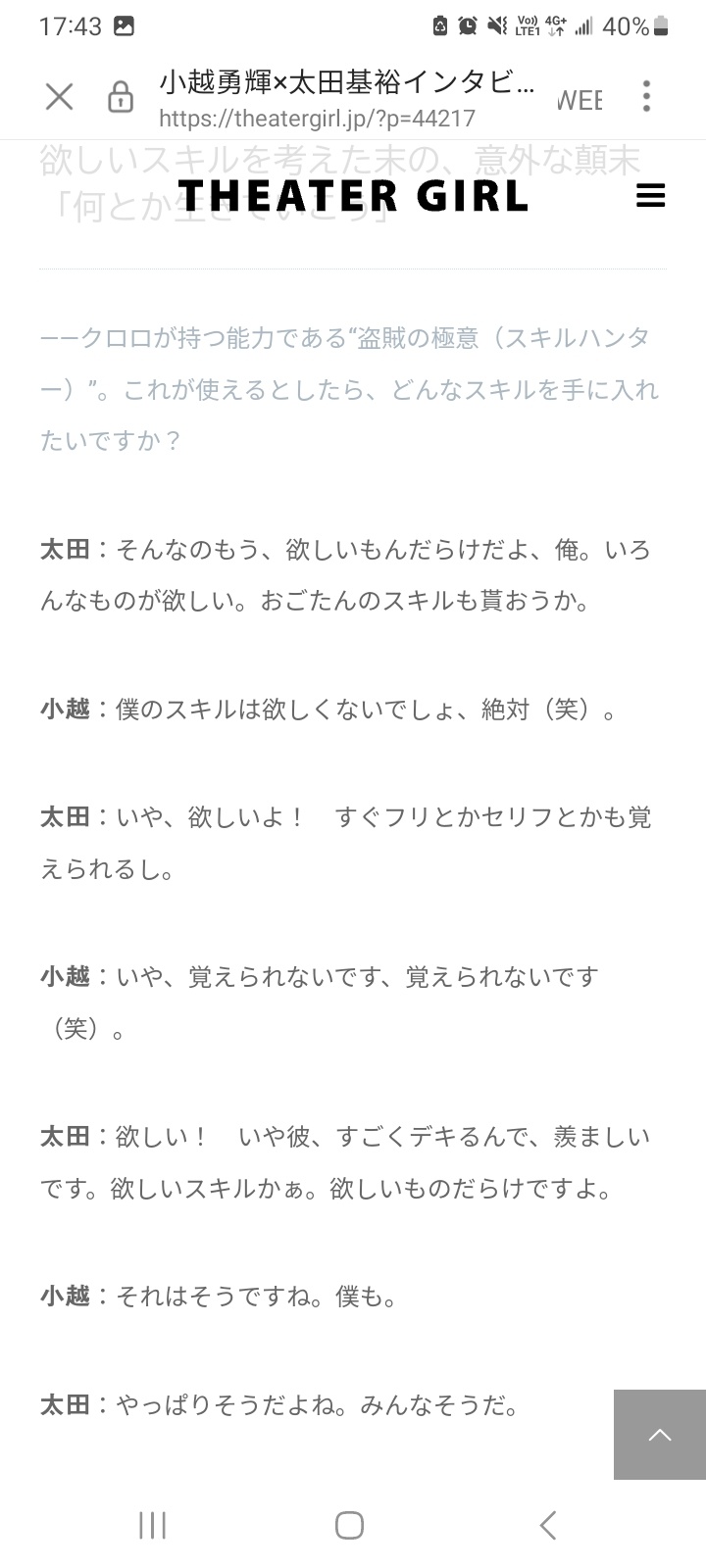The width and height of the screenshot is (706, 1568).
Task: Go back using system navigation
Action: click(548, 1525)
